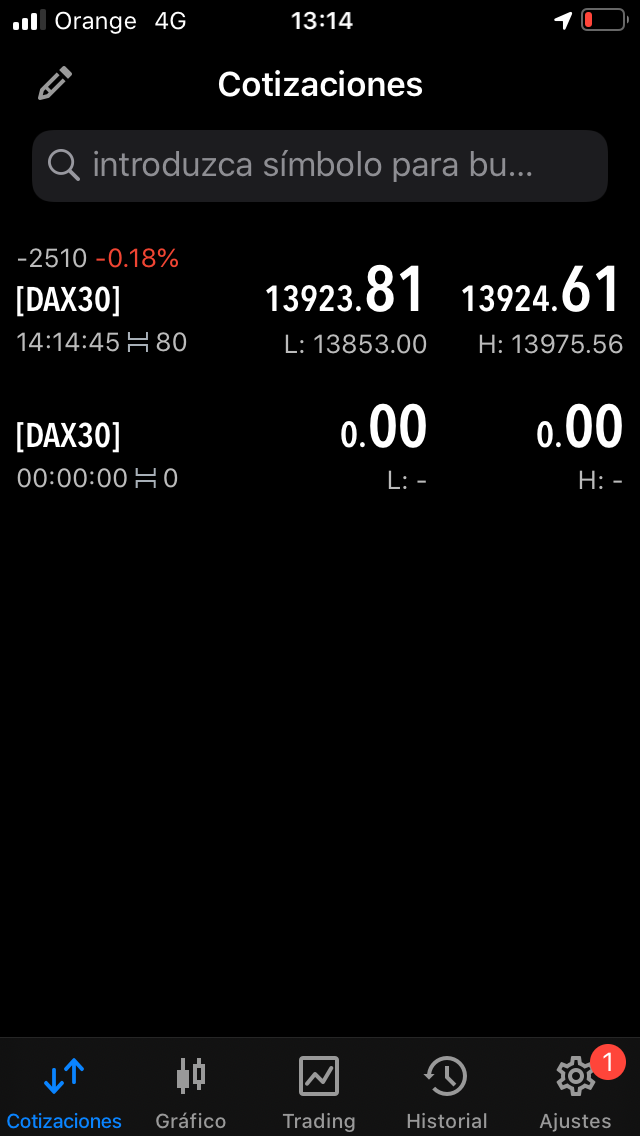
Task: Switch to the Gráfico tab
Action: point(191,1092)
